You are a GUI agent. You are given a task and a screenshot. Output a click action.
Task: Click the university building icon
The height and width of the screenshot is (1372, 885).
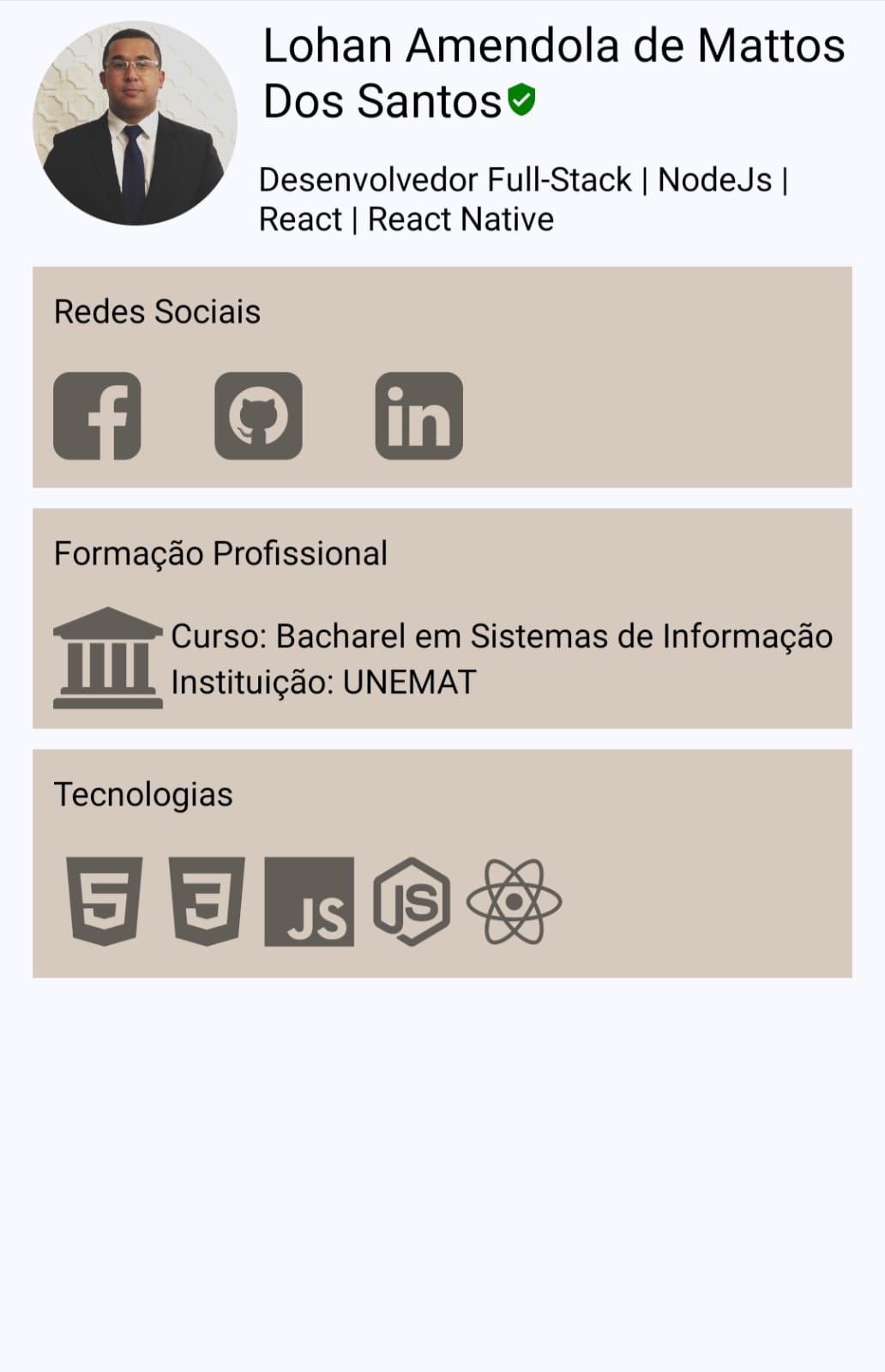[107, 660]
